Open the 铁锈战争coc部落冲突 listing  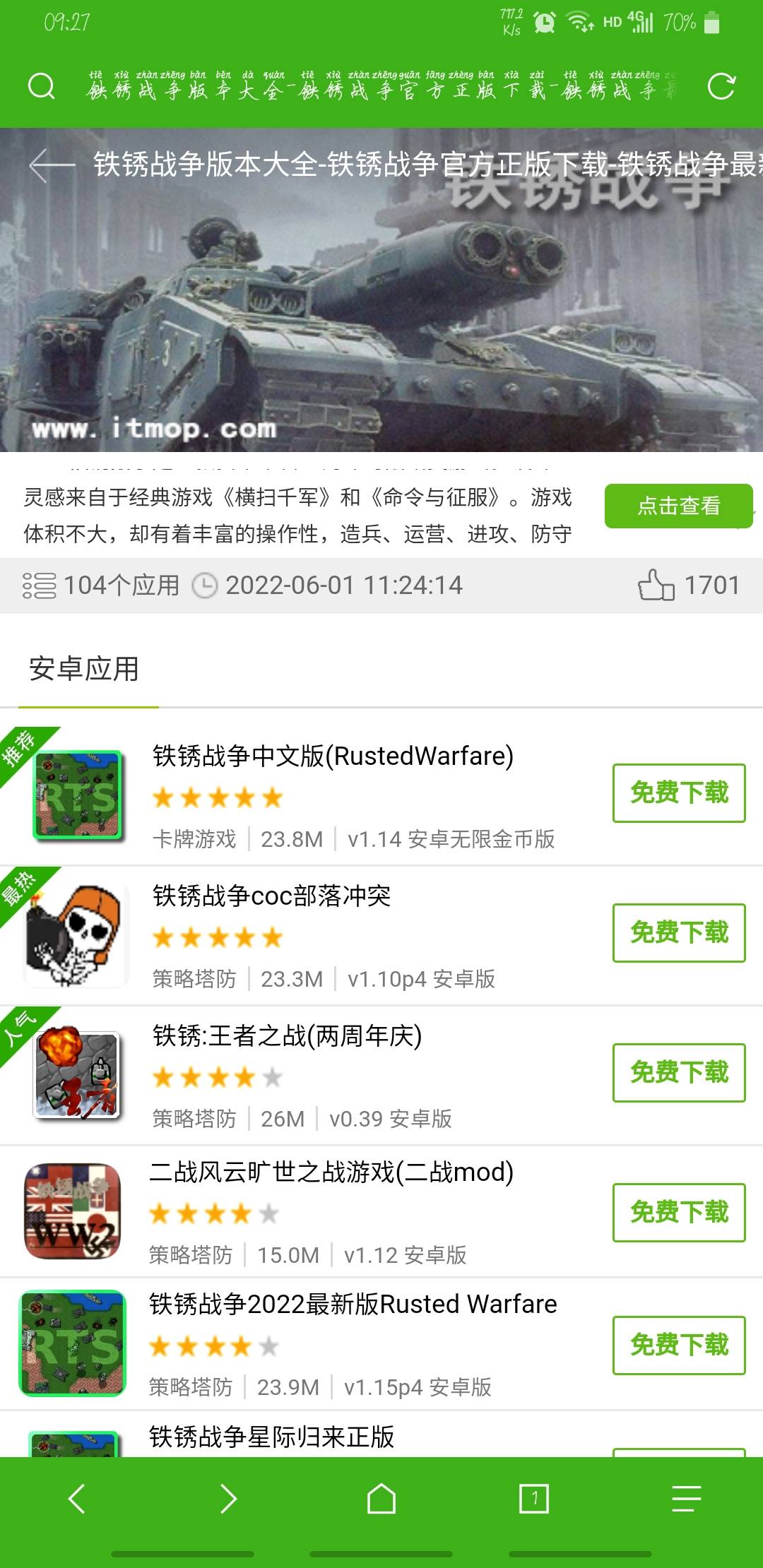272,896
